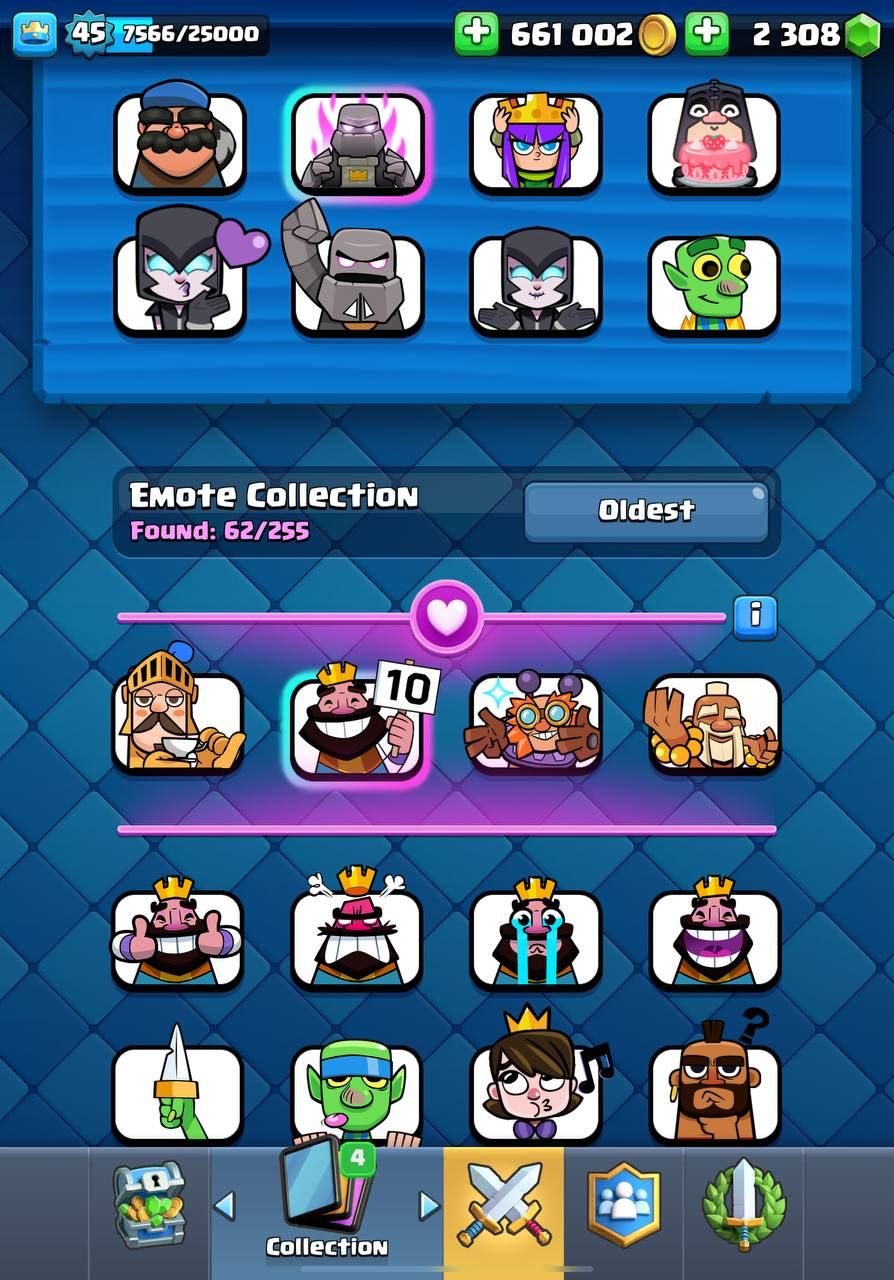894x1280 pixels.
Task: Select the laughing King emote
Action: [x=714, y=937]
